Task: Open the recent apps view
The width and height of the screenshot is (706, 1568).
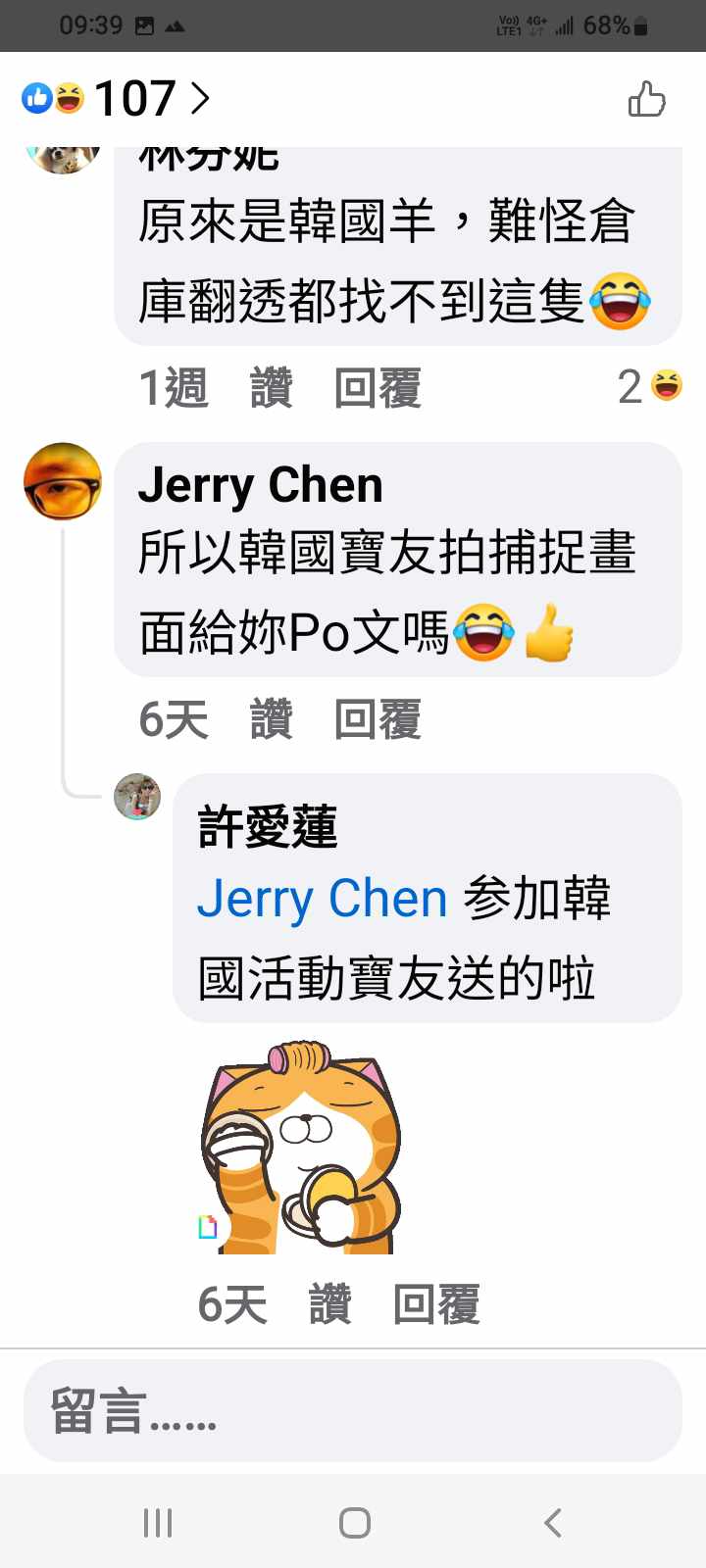Action: pyautogui.click(x=157, y=1522)
